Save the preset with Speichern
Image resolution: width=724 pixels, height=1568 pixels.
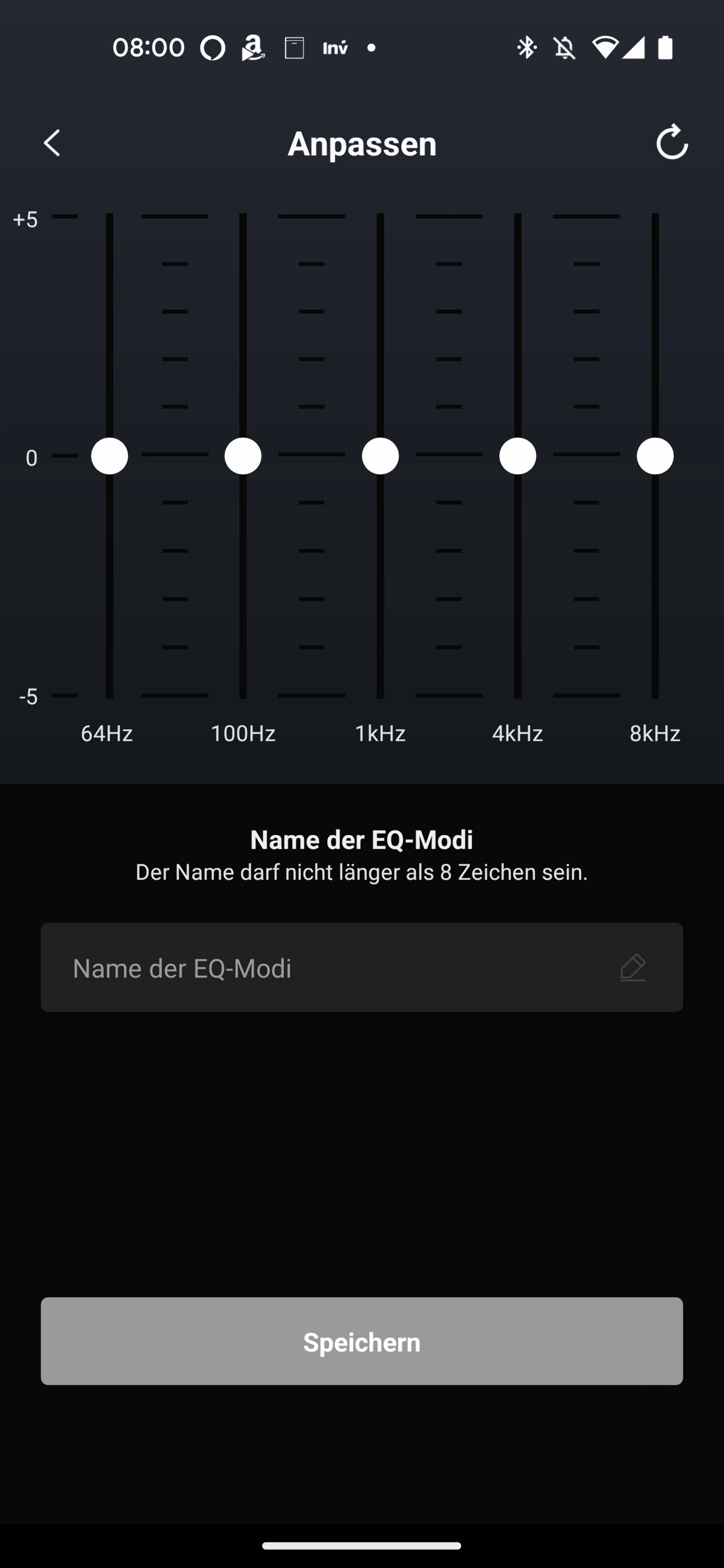click(x=362, y=1341)
